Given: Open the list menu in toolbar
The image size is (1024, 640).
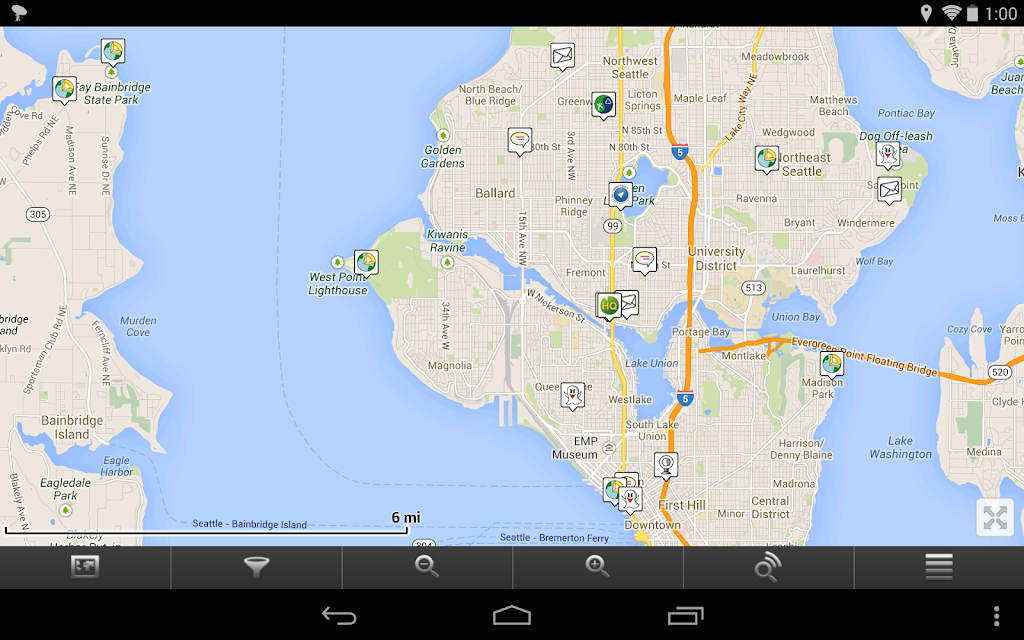Looking at the screenshot, I should point(938,567).
